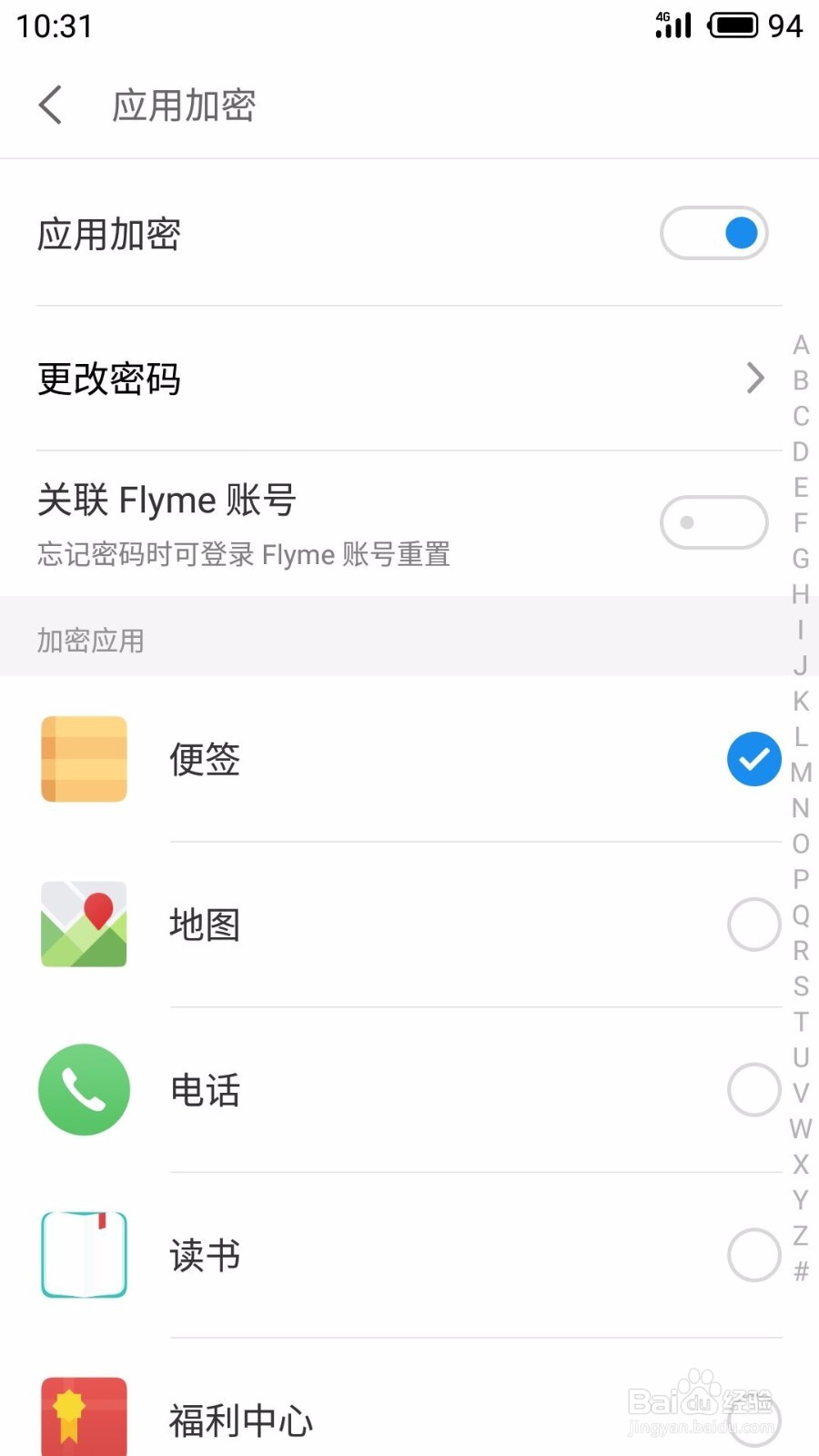Open the 便签 notes app icon
Image resolution: width=819 pixels, height=1456 pixels.
click(83, 759)
